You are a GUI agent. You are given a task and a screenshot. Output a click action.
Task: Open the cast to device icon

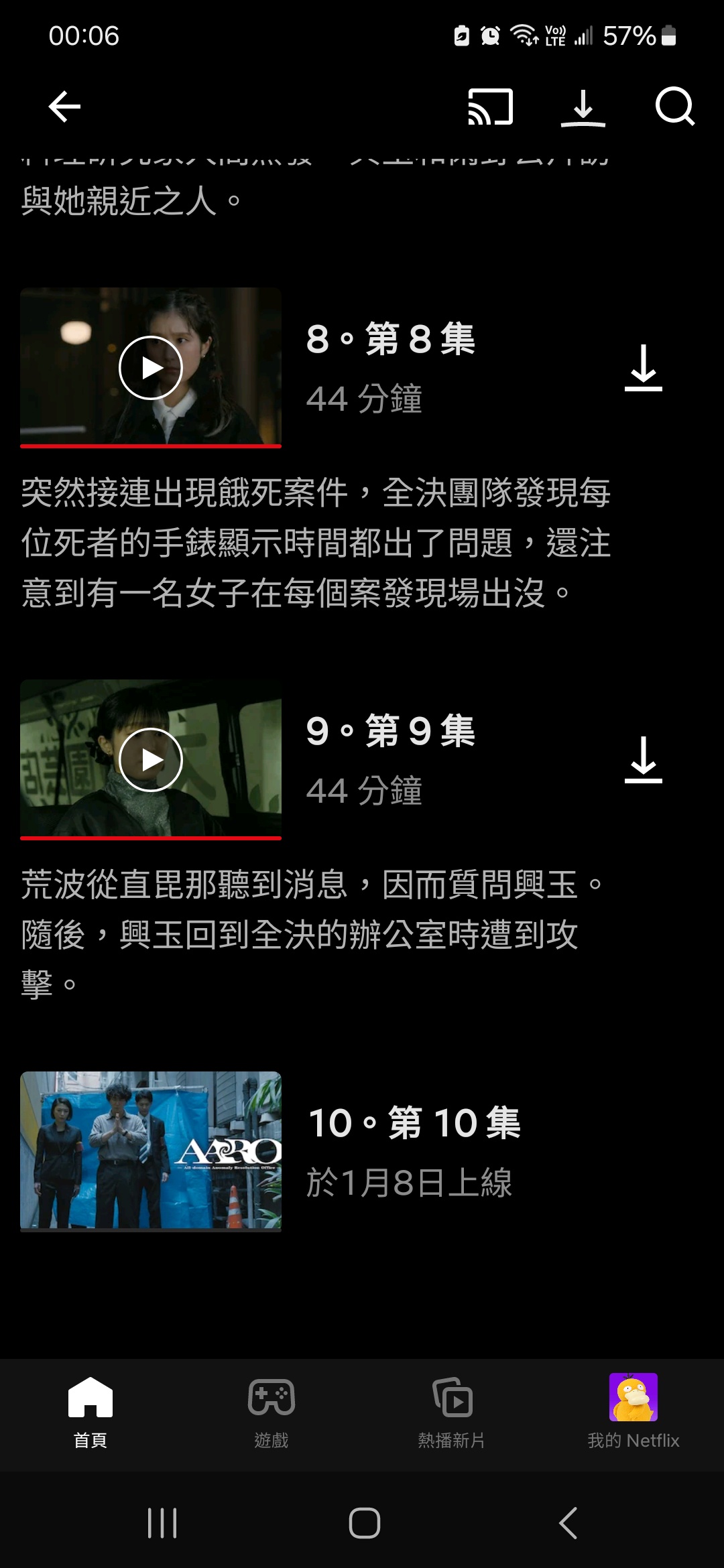click(490, 107)
